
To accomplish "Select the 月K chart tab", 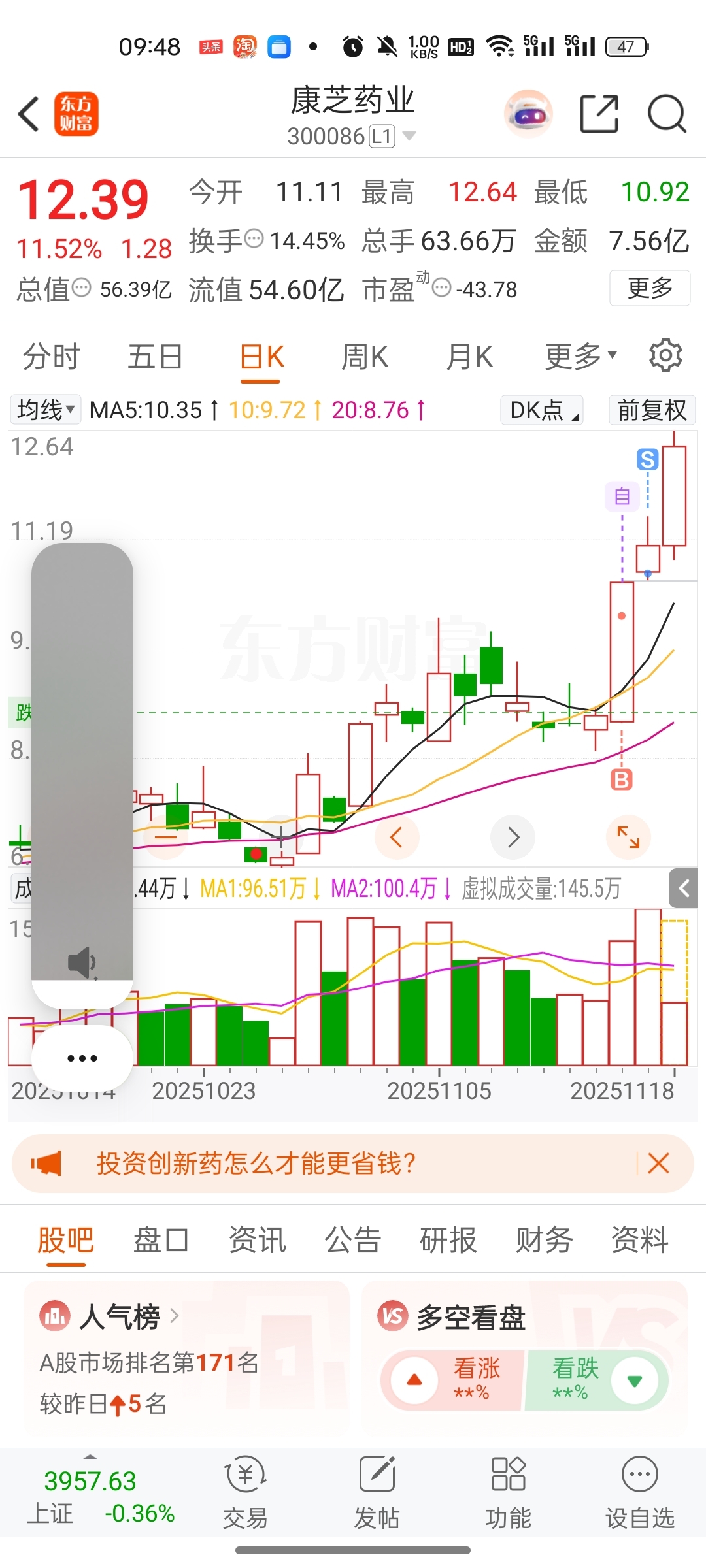I will (x=469, y=357).
